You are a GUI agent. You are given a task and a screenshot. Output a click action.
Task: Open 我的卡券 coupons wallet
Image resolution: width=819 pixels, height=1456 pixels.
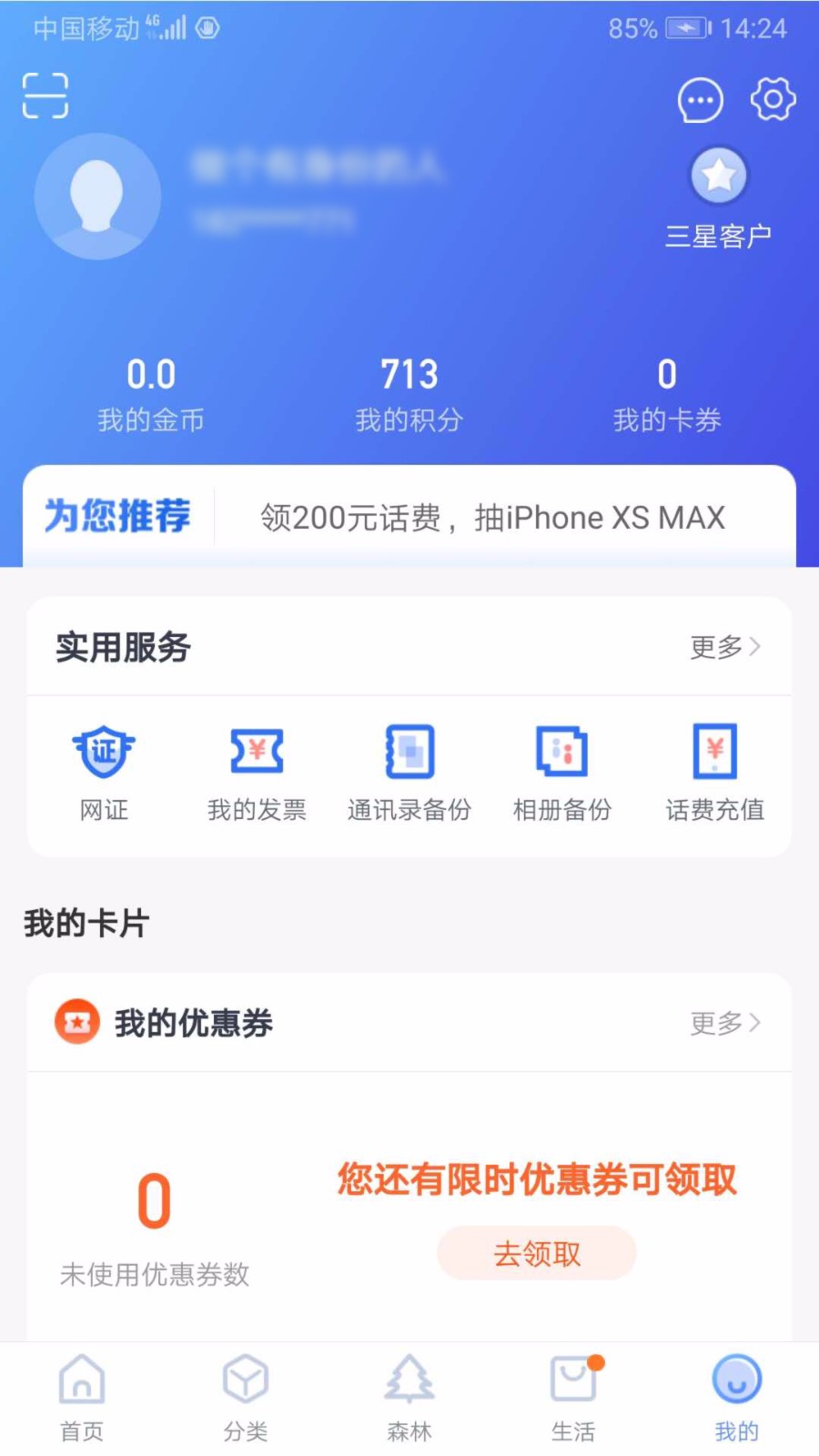pos(667,394)
